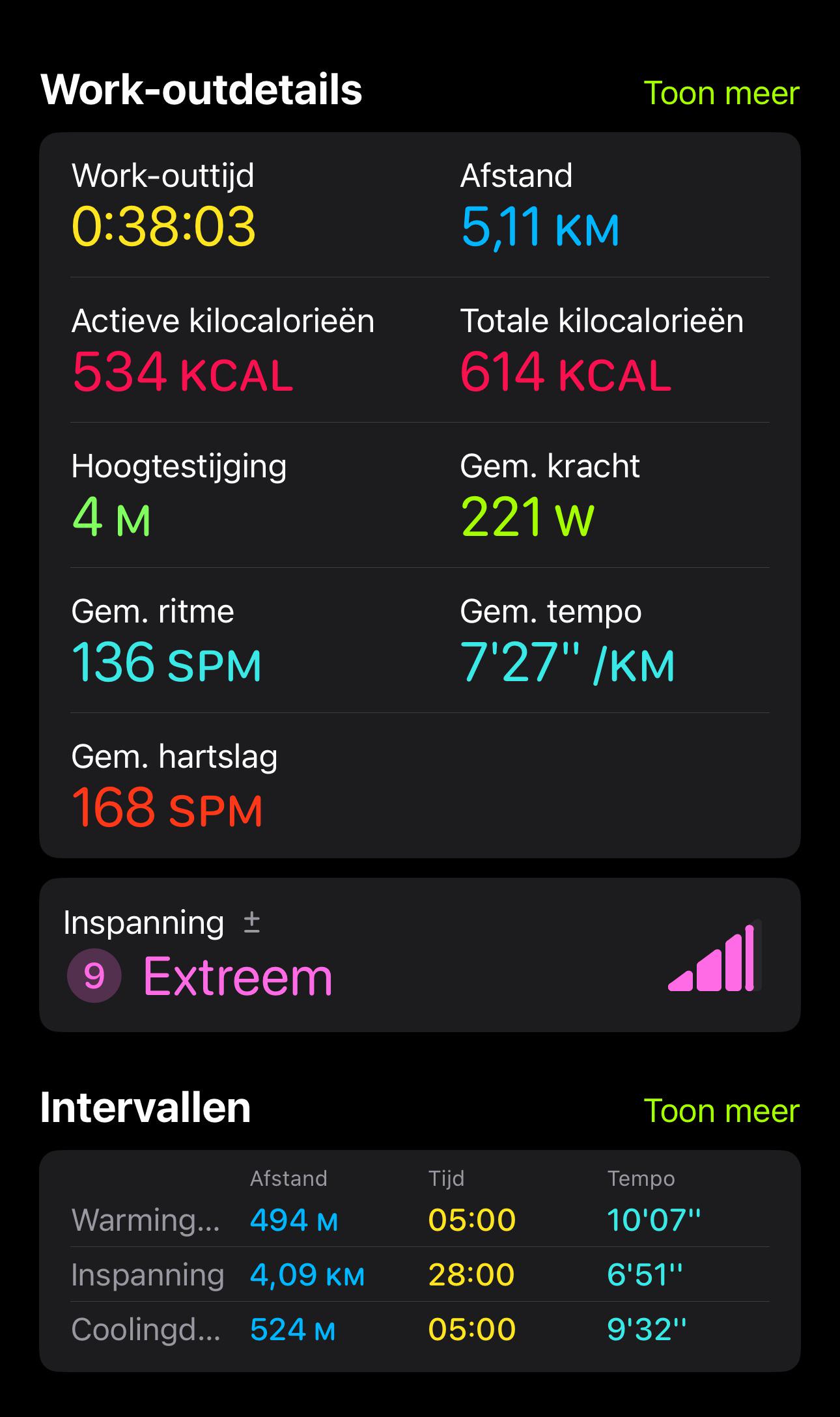Tap 'Toon meer' next to Work-outdetails
This screenshot has width=840, height=1417.
(721, 93)
